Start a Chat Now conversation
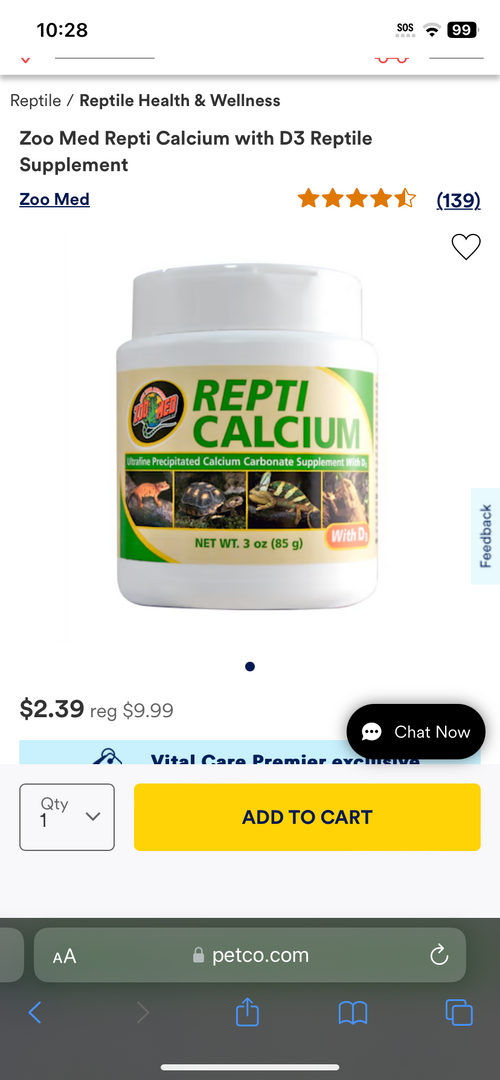The height and width of the screenshot is (1080, 500). pos(416,731)
